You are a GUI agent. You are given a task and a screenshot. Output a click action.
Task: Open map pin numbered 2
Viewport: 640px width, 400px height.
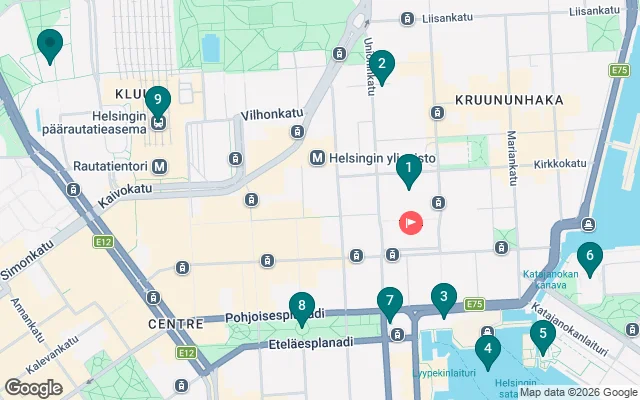click(381, 67)
